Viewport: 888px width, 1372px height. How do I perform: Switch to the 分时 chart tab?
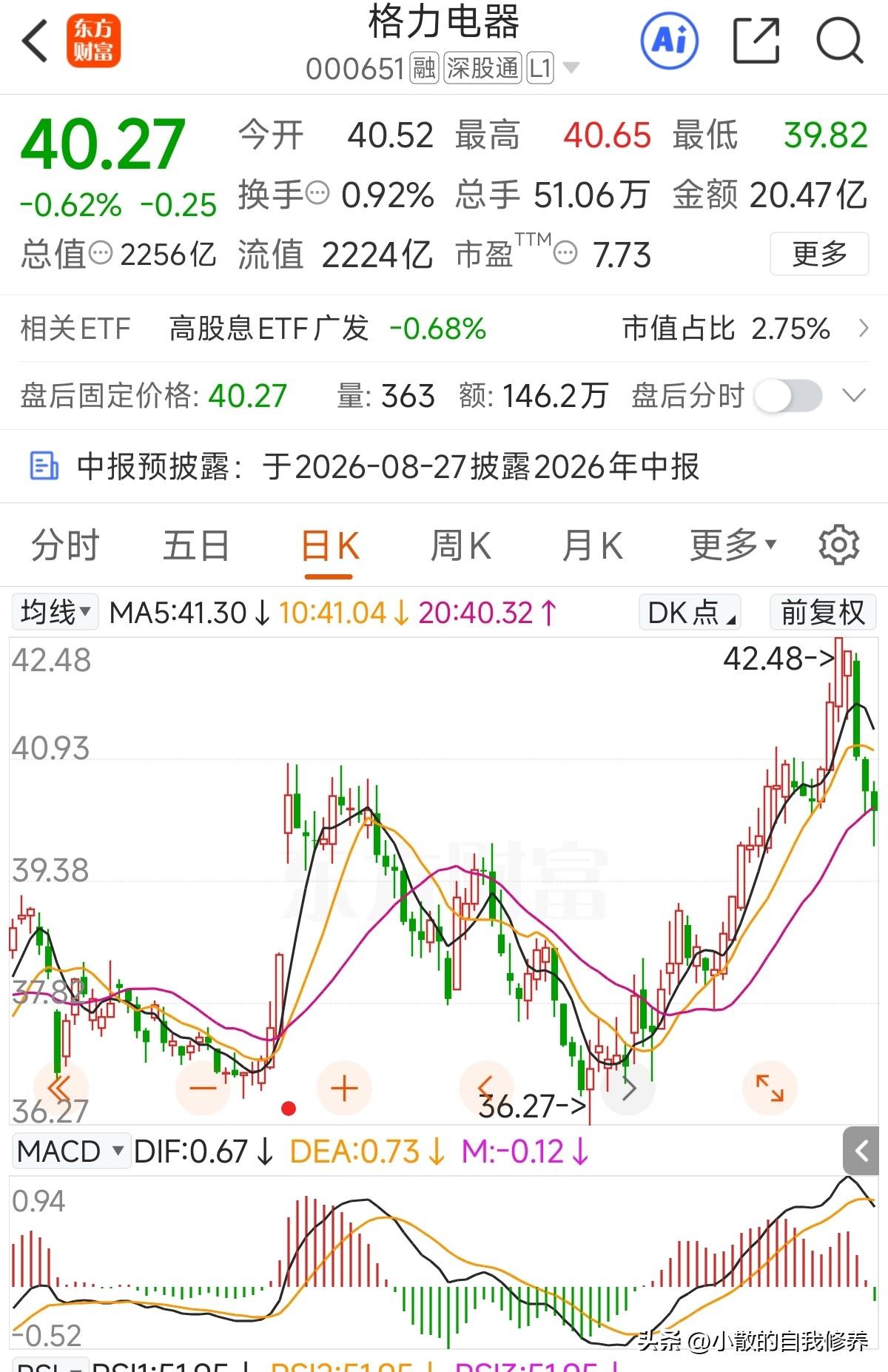pos(65,546)
